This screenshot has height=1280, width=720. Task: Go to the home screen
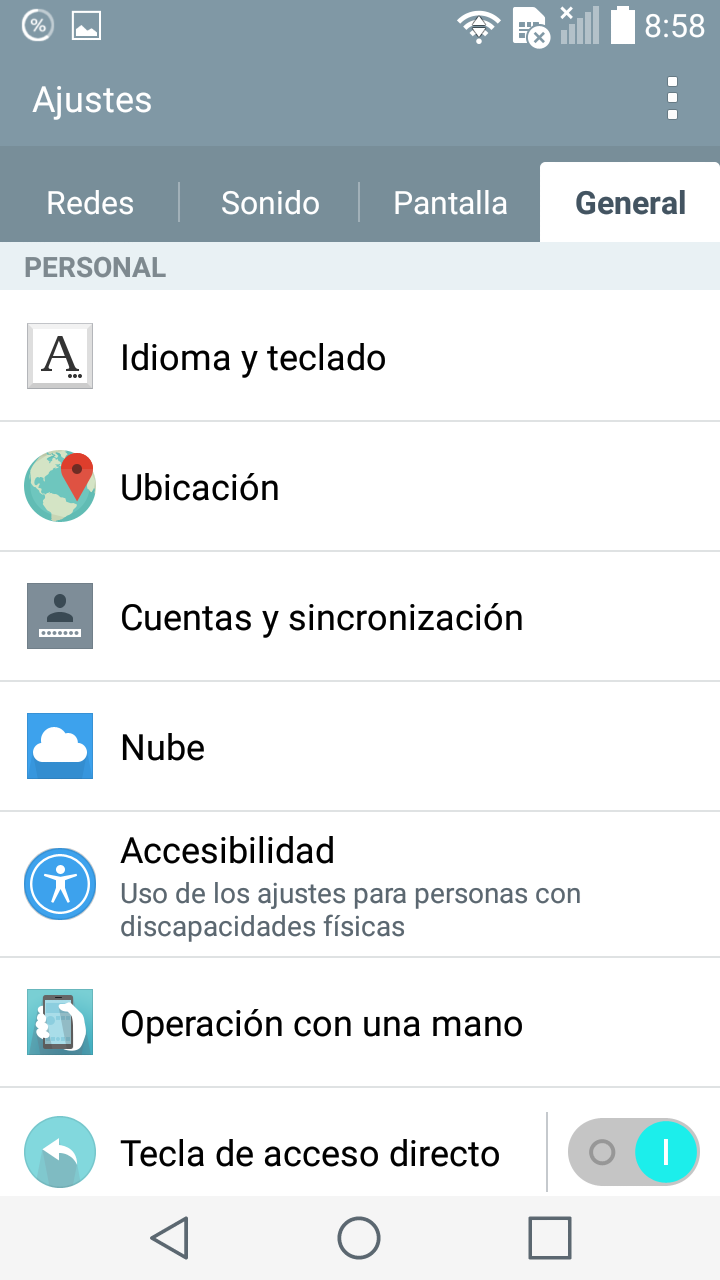coord(360,1238)
